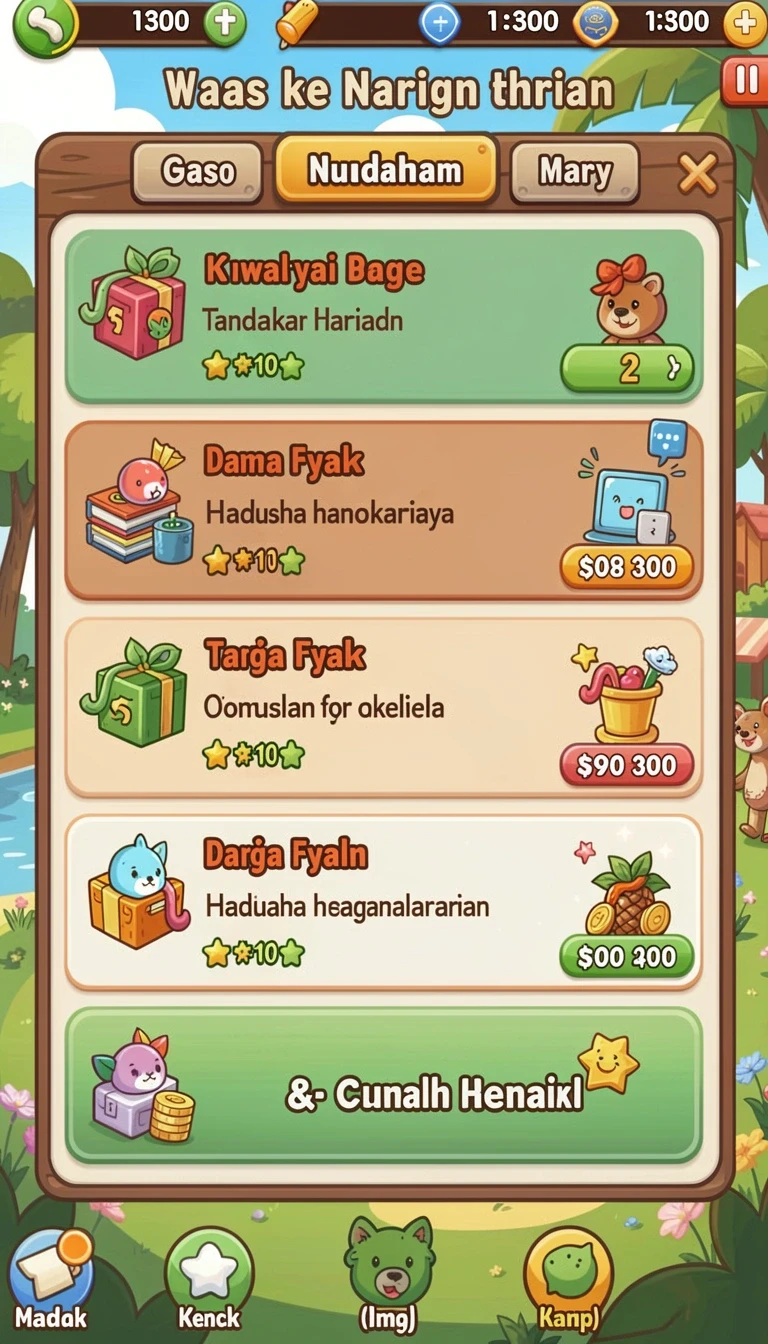Tap the Cunalh Henaikl banner button
The width and height of the screenshot is (768, 1344).
(x=384, y=1085)
